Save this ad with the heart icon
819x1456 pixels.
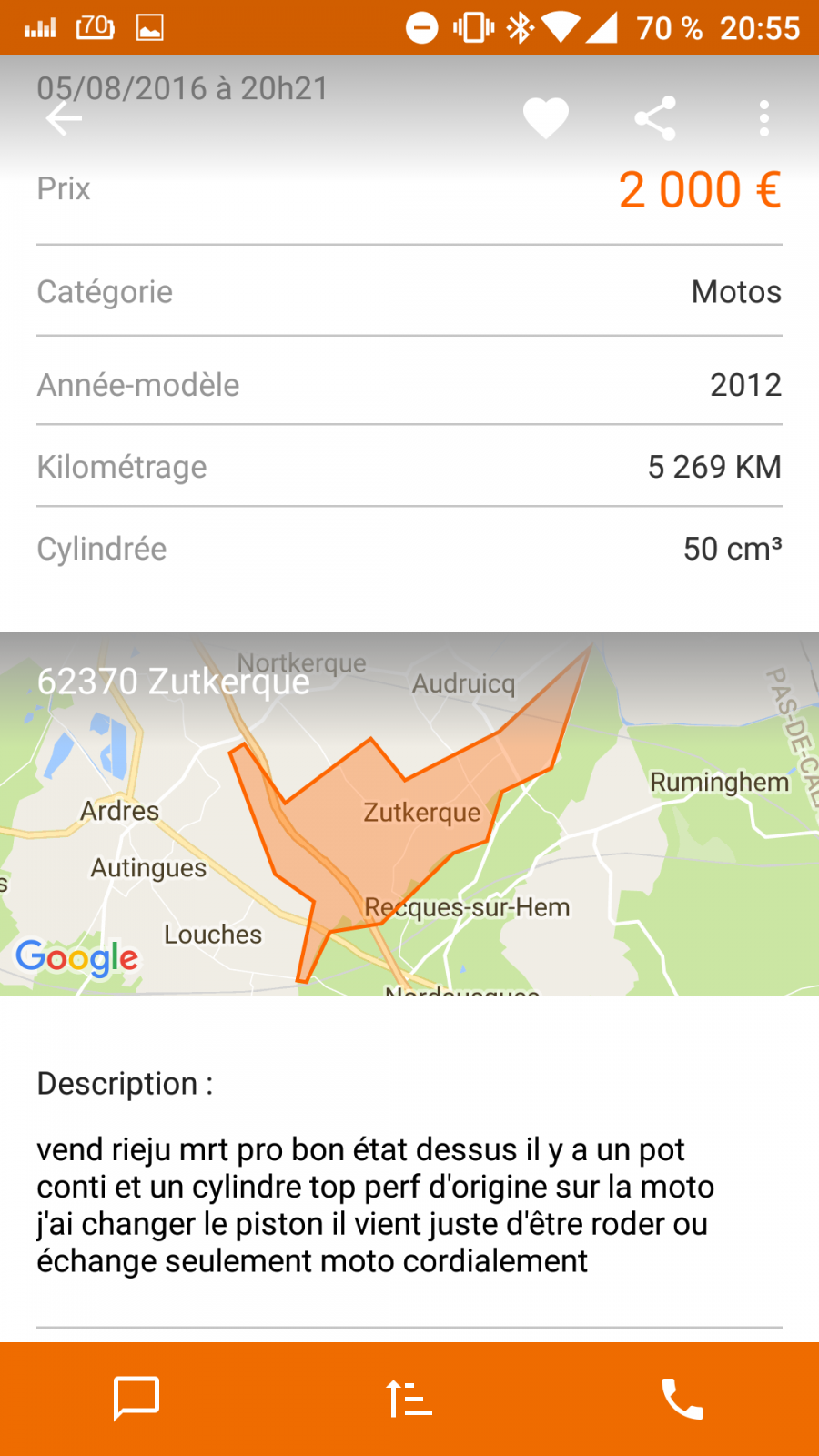(x=545, y=118)
